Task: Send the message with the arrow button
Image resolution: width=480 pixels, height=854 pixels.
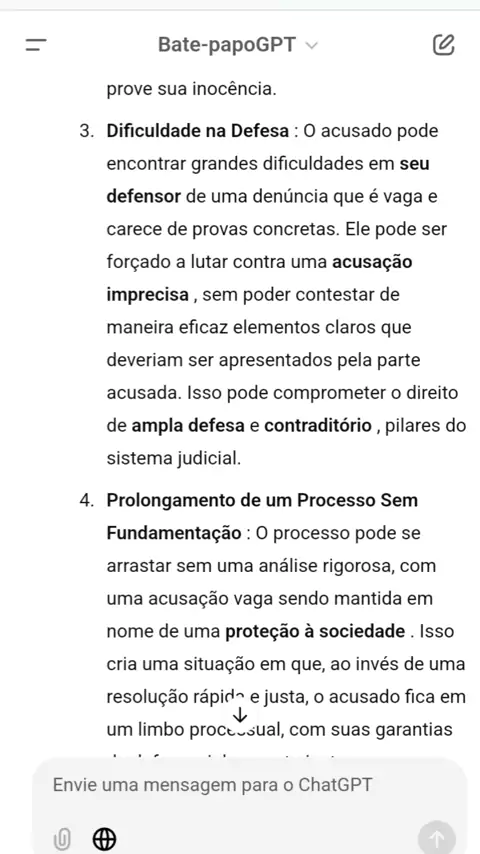Action: tap(437, 838)
